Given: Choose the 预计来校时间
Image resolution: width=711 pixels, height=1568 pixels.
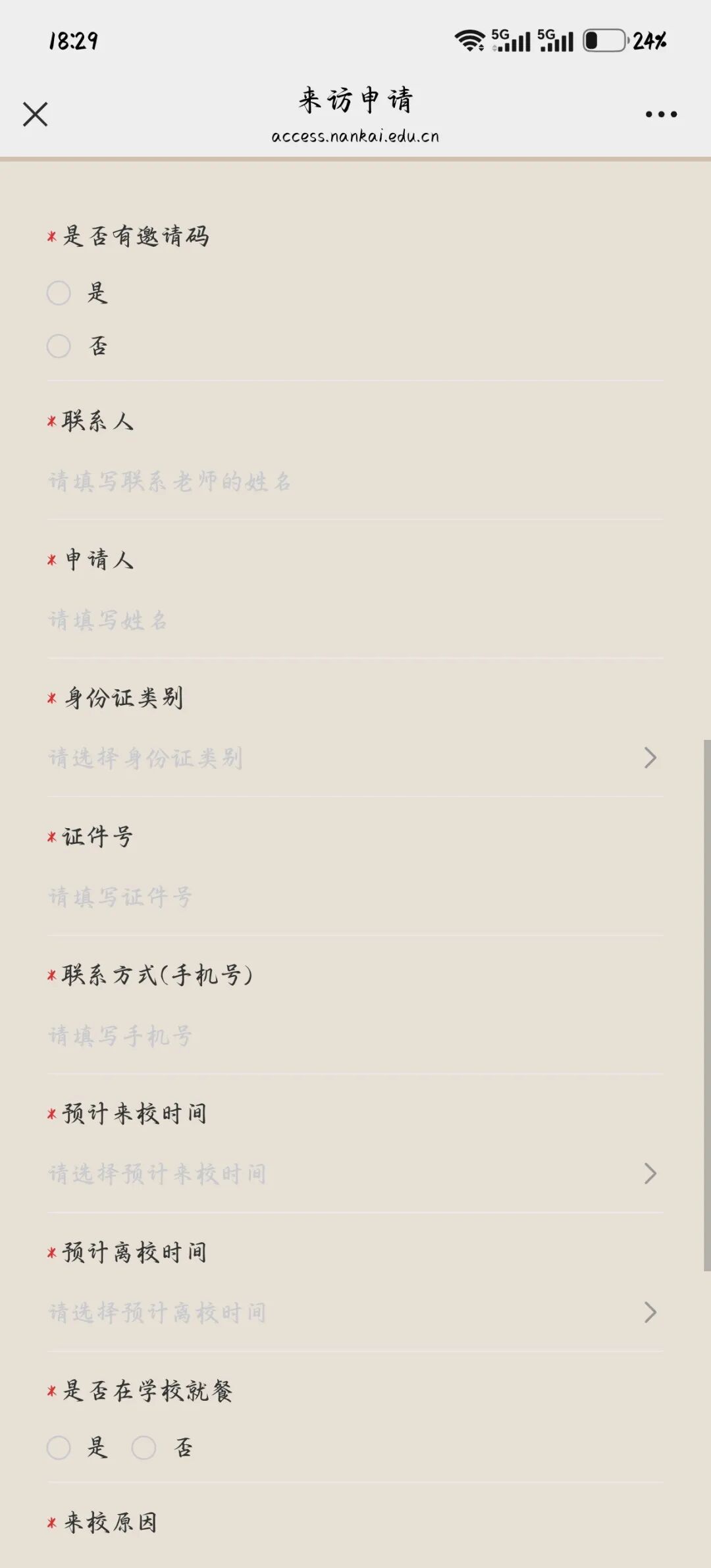Looking at the screenshot, I should [355, 1174].
